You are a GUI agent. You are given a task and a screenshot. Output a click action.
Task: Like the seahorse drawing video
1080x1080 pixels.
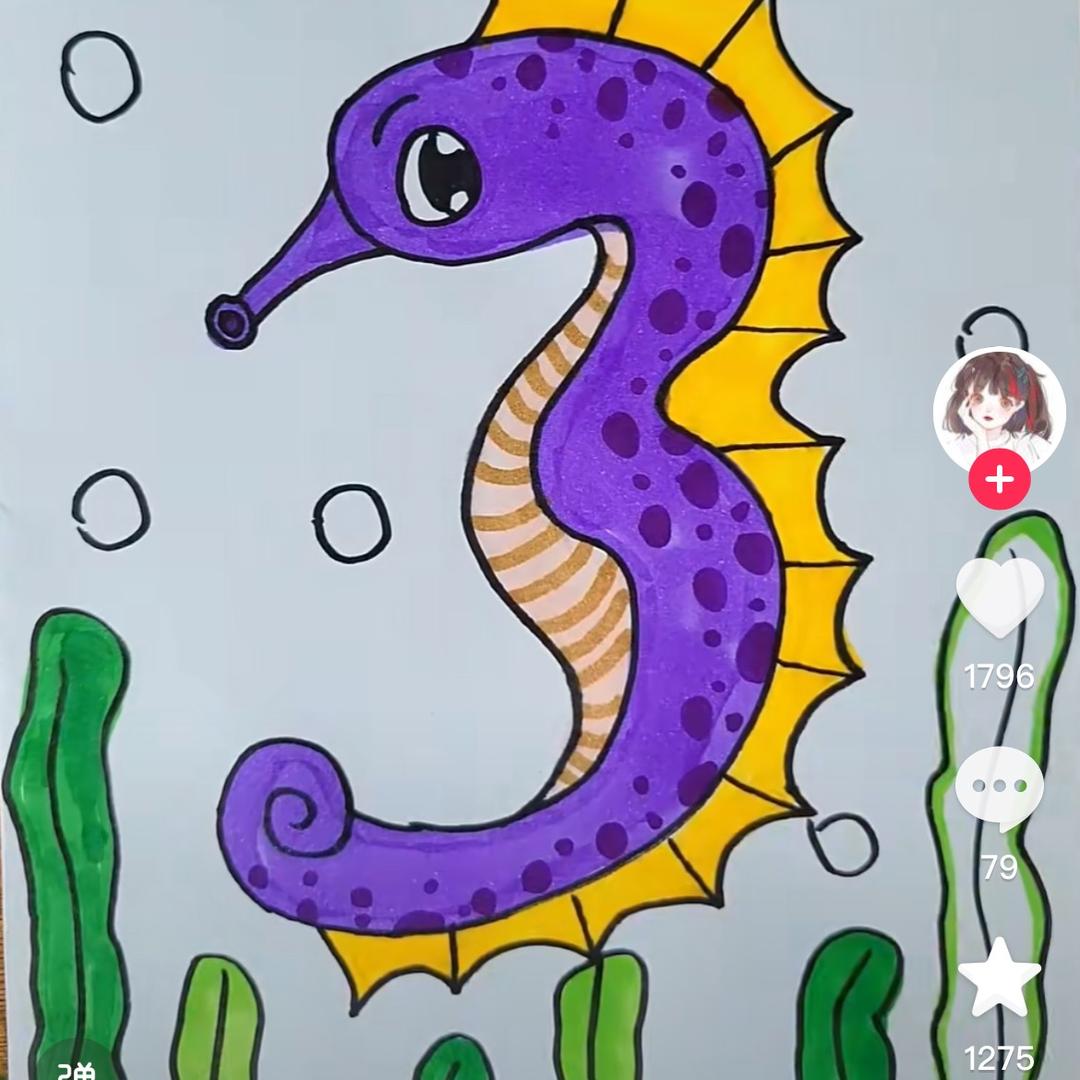tap(999, 597)
